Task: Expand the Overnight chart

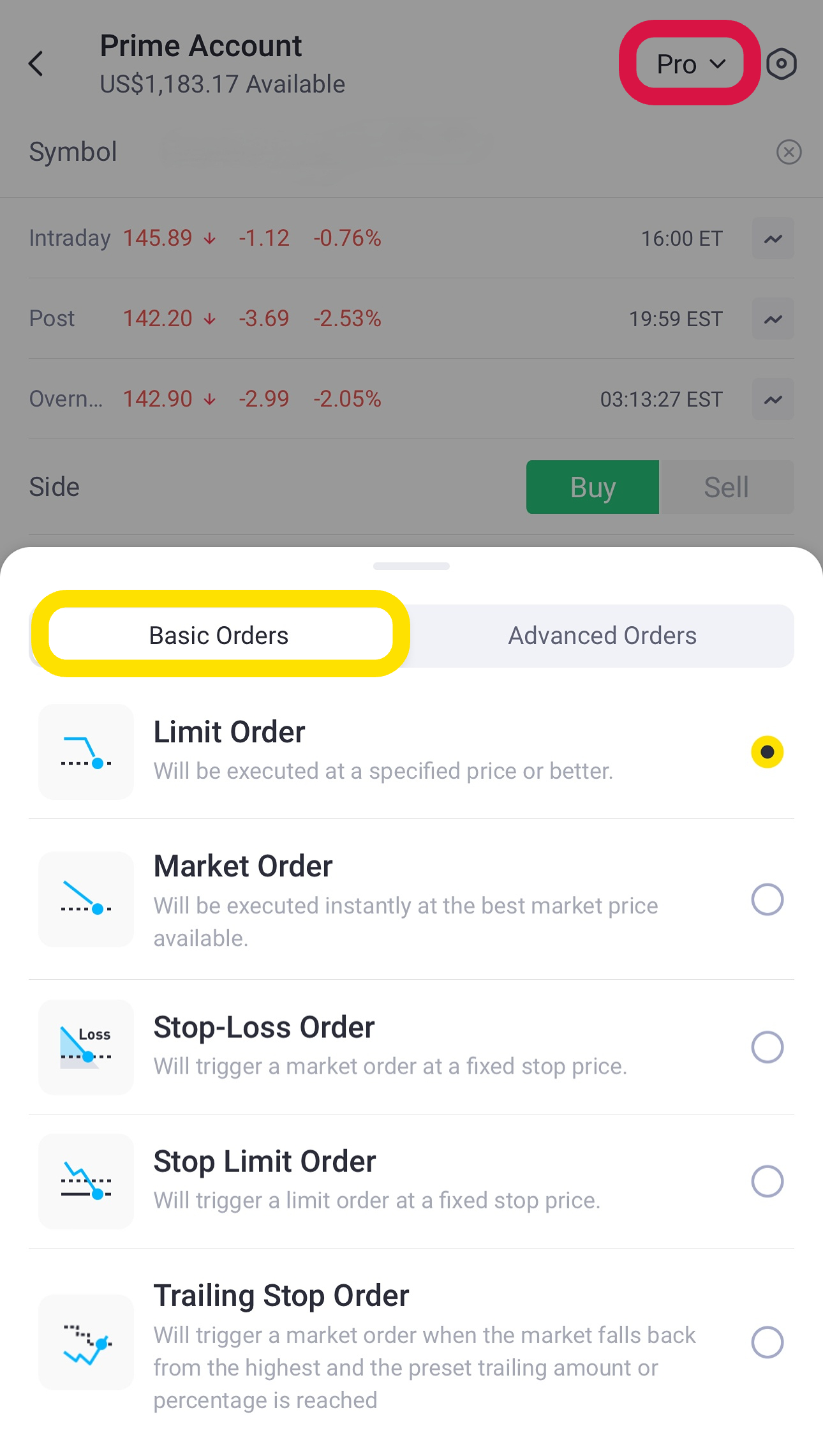Action: [773, 399]
